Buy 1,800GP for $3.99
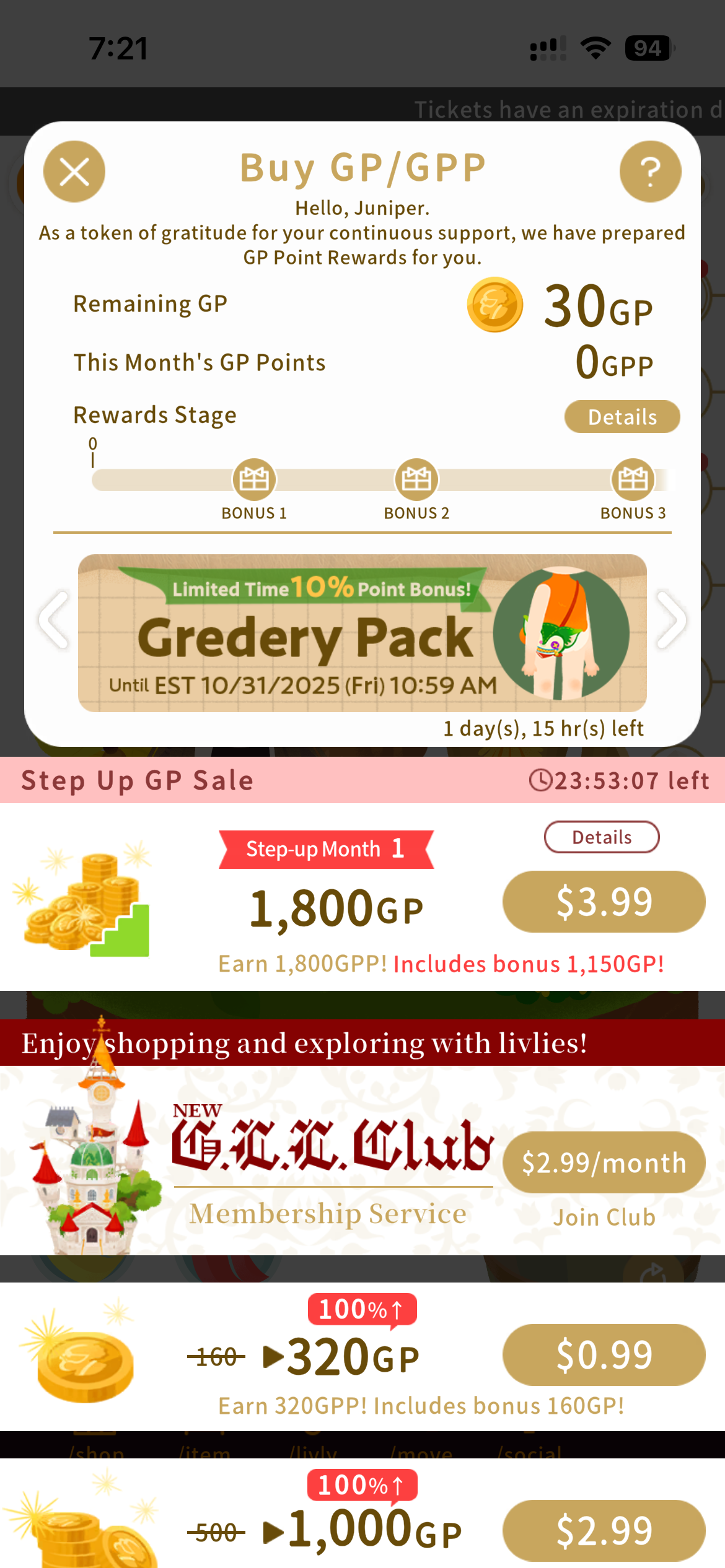This screenshot has width=725, height=1568. pos(604,902)
